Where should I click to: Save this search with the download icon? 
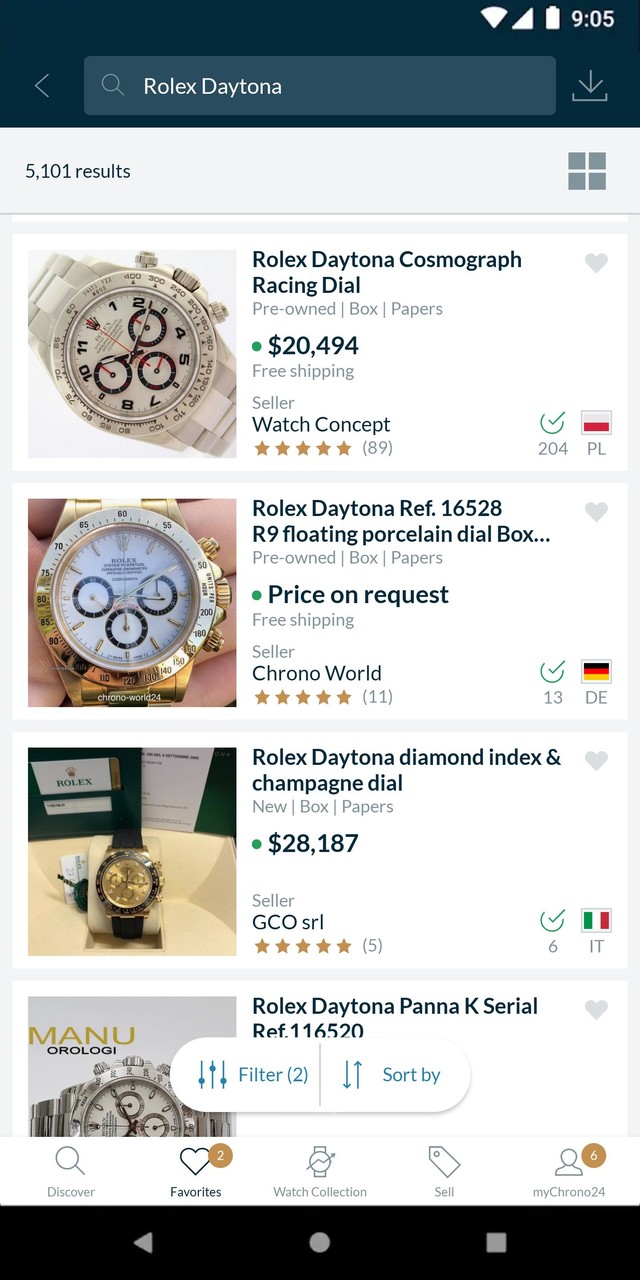point(590,86)
